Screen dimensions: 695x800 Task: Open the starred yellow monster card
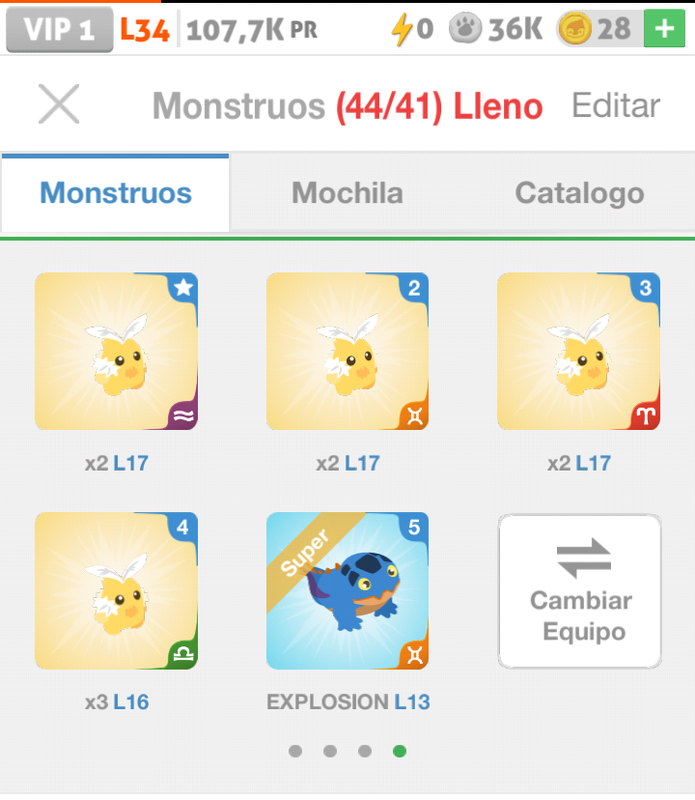point(116,351)
